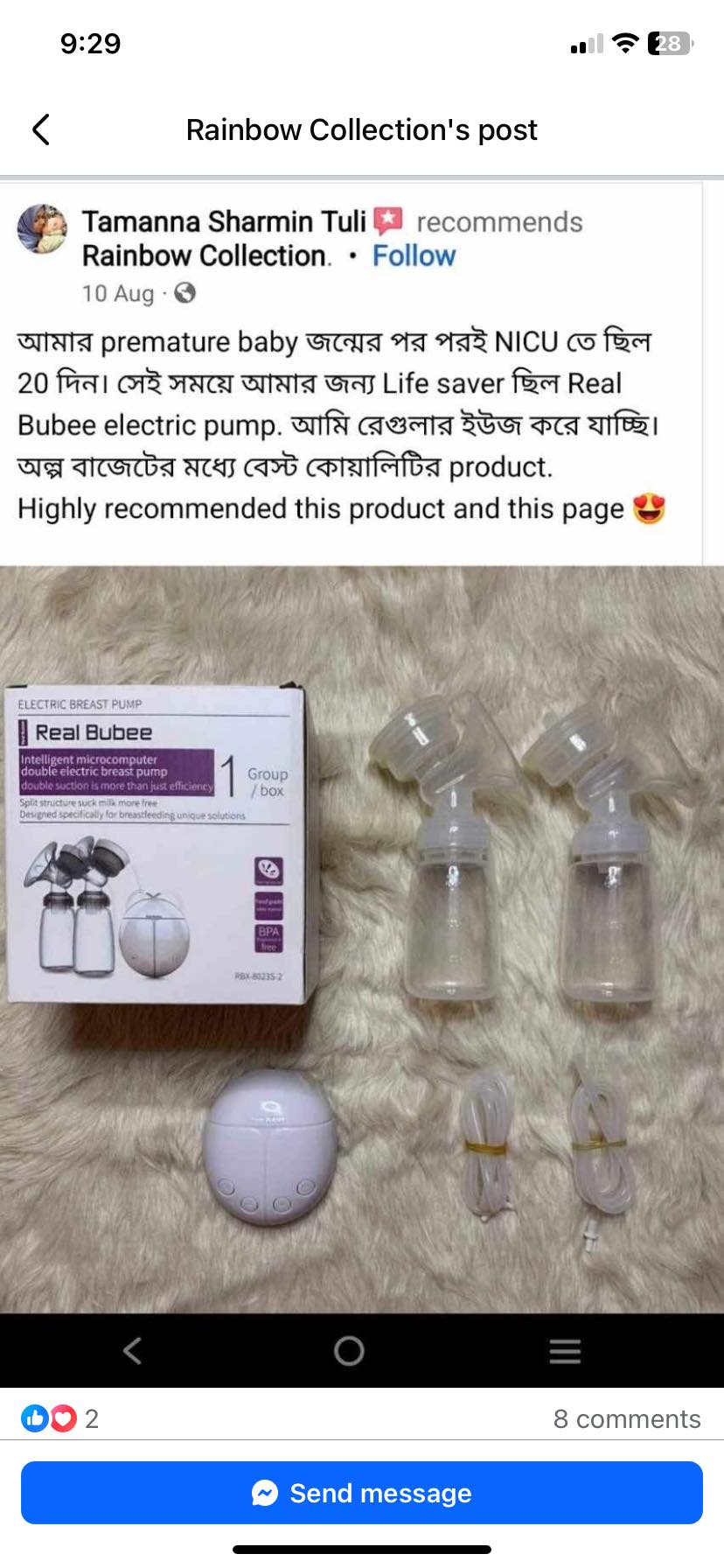Expand the post by tapping its title bar
Screen dimensions: 724x1568
coord(362,129)
